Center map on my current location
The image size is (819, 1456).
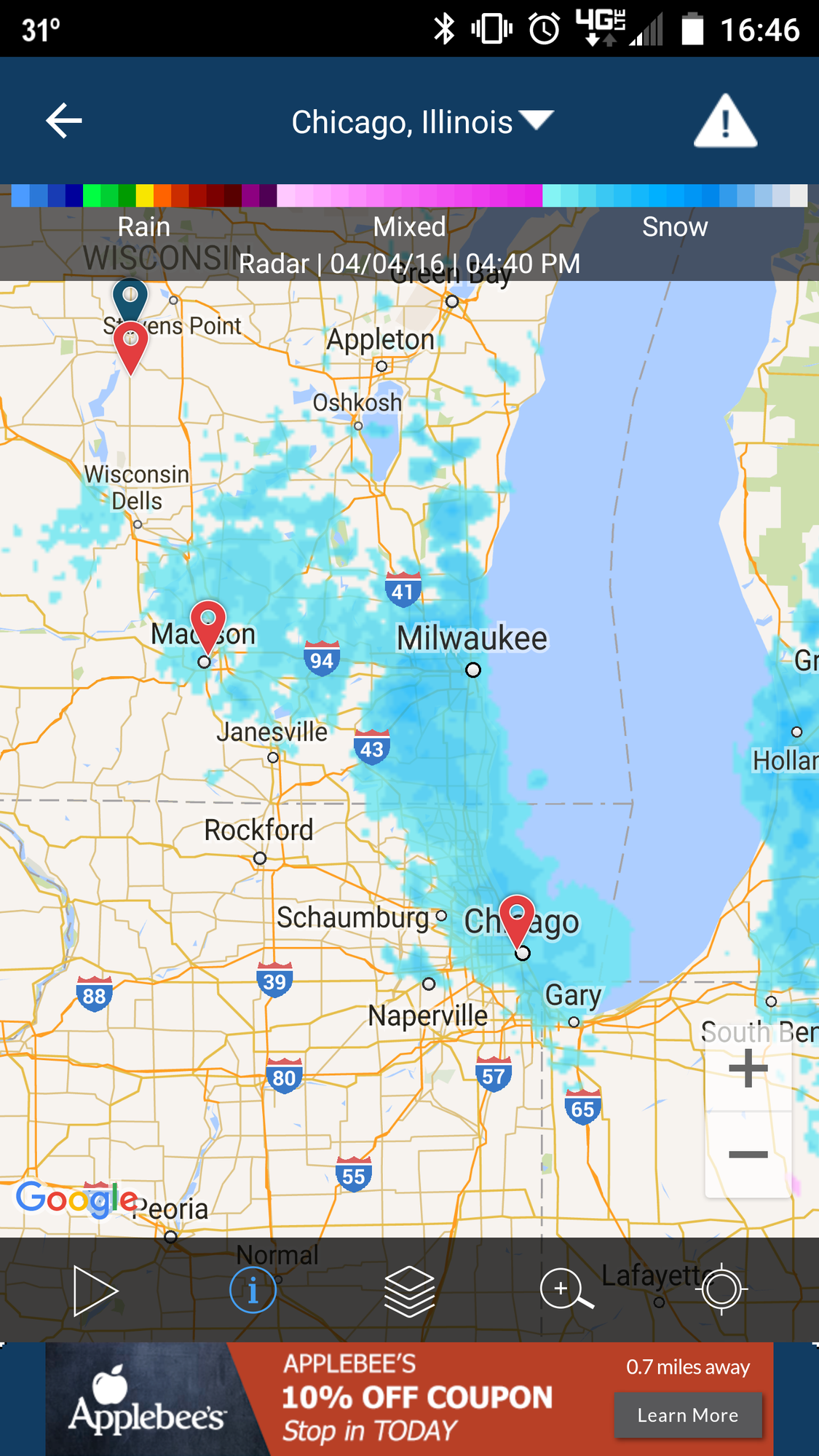click(x=721, y=1289)
